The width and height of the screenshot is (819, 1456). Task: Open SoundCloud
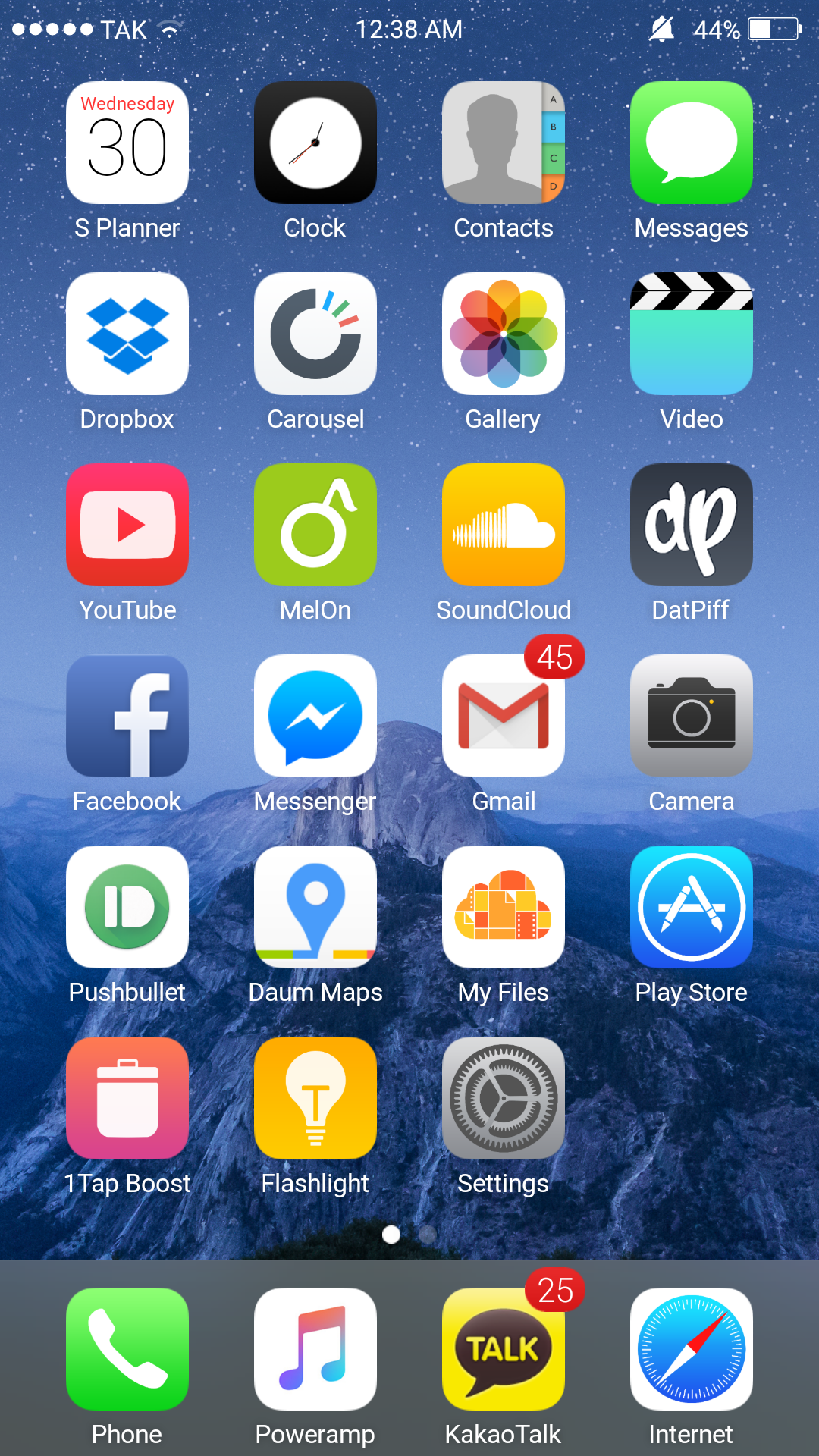pos(503,525)
